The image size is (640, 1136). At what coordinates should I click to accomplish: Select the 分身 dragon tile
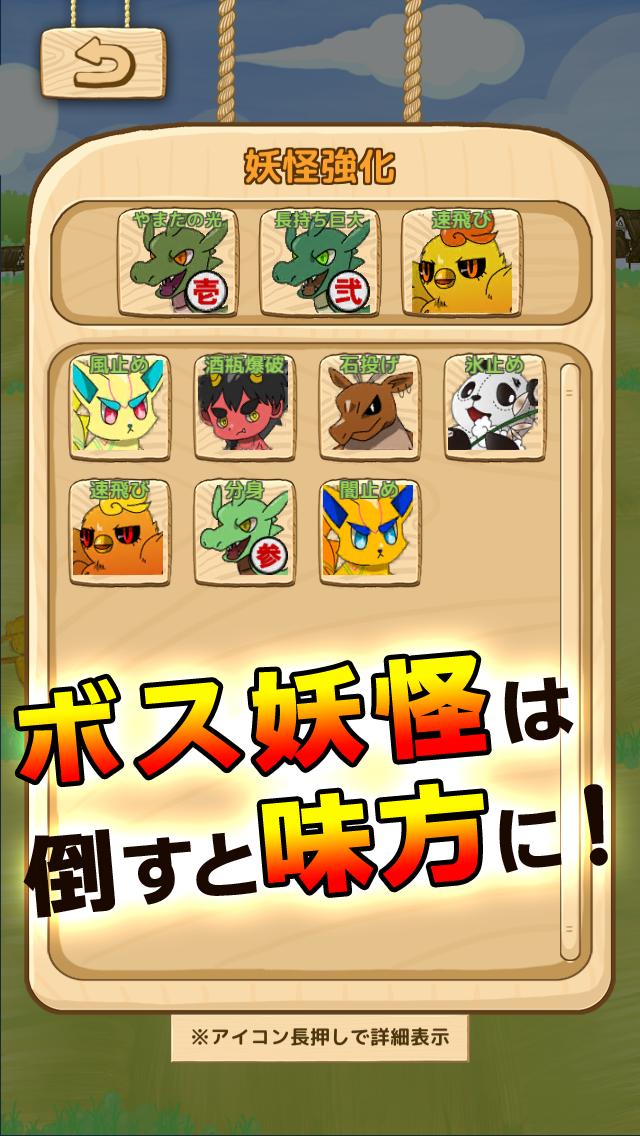pos(244,531)
